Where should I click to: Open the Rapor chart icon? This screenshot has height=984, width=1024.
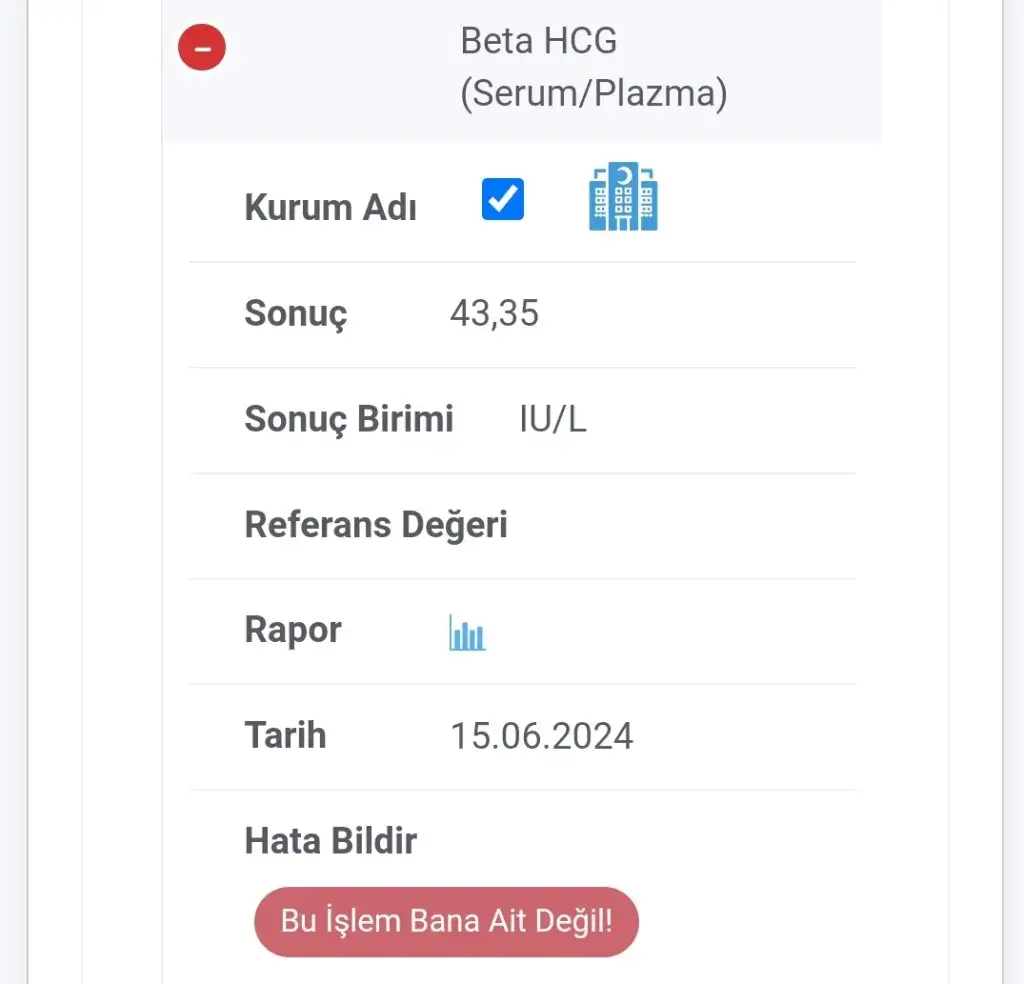[467, 633]
